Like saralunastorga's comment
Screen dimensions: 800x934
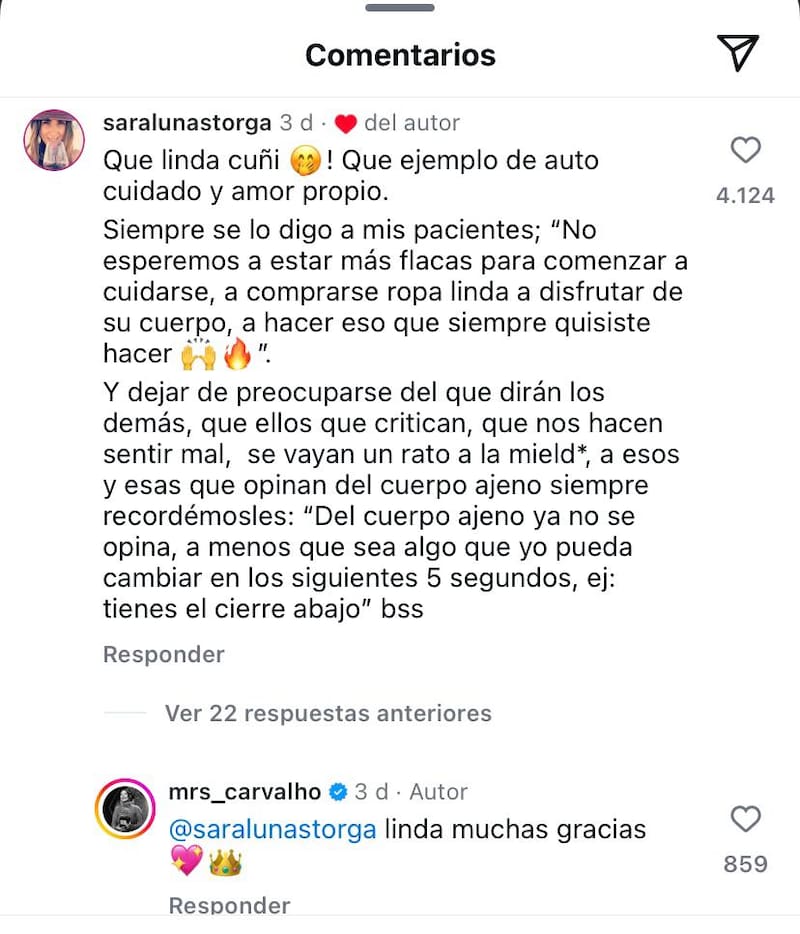click(746, 151)
